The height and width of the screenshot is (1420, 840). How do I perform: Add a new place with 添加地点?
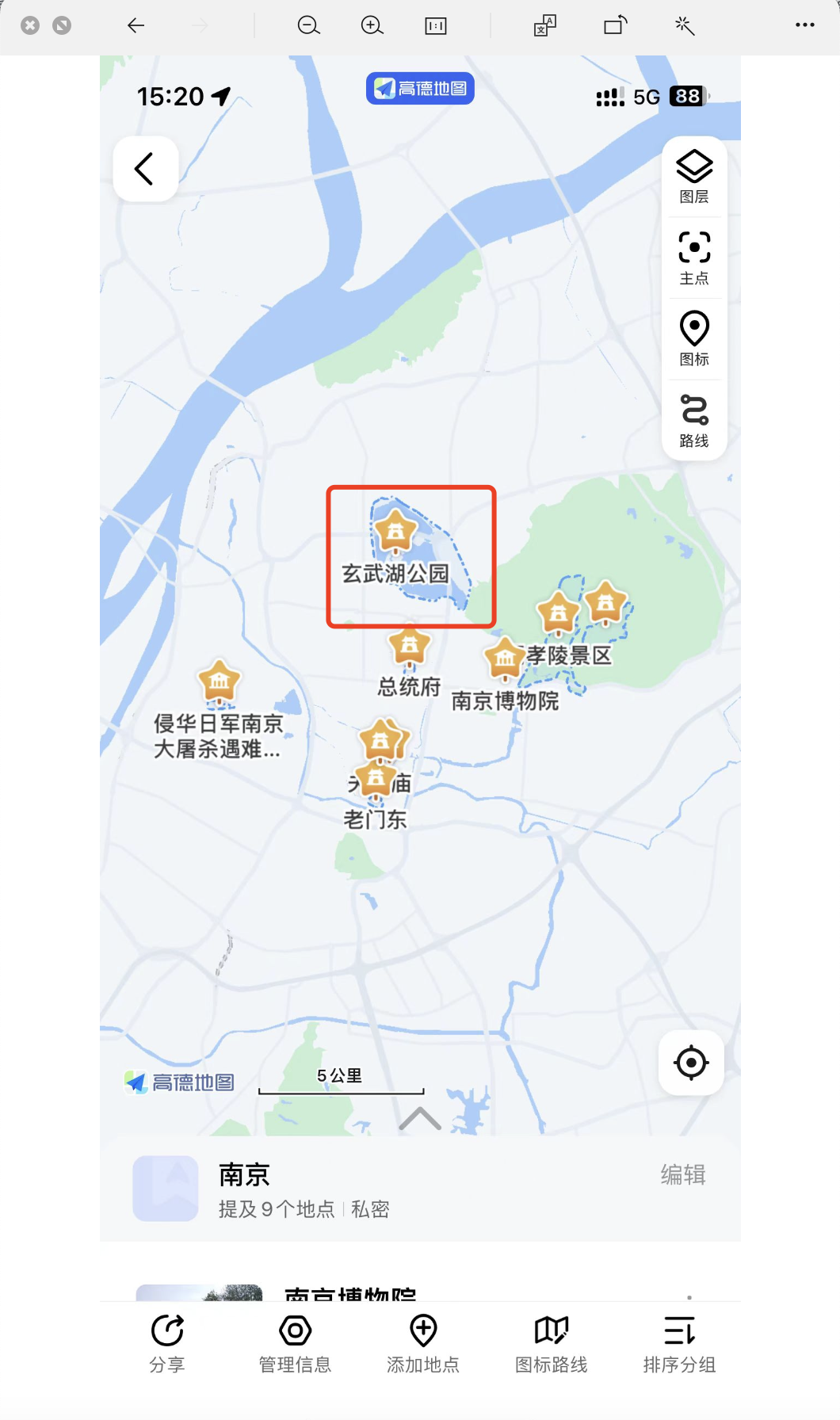point(423,1342)
